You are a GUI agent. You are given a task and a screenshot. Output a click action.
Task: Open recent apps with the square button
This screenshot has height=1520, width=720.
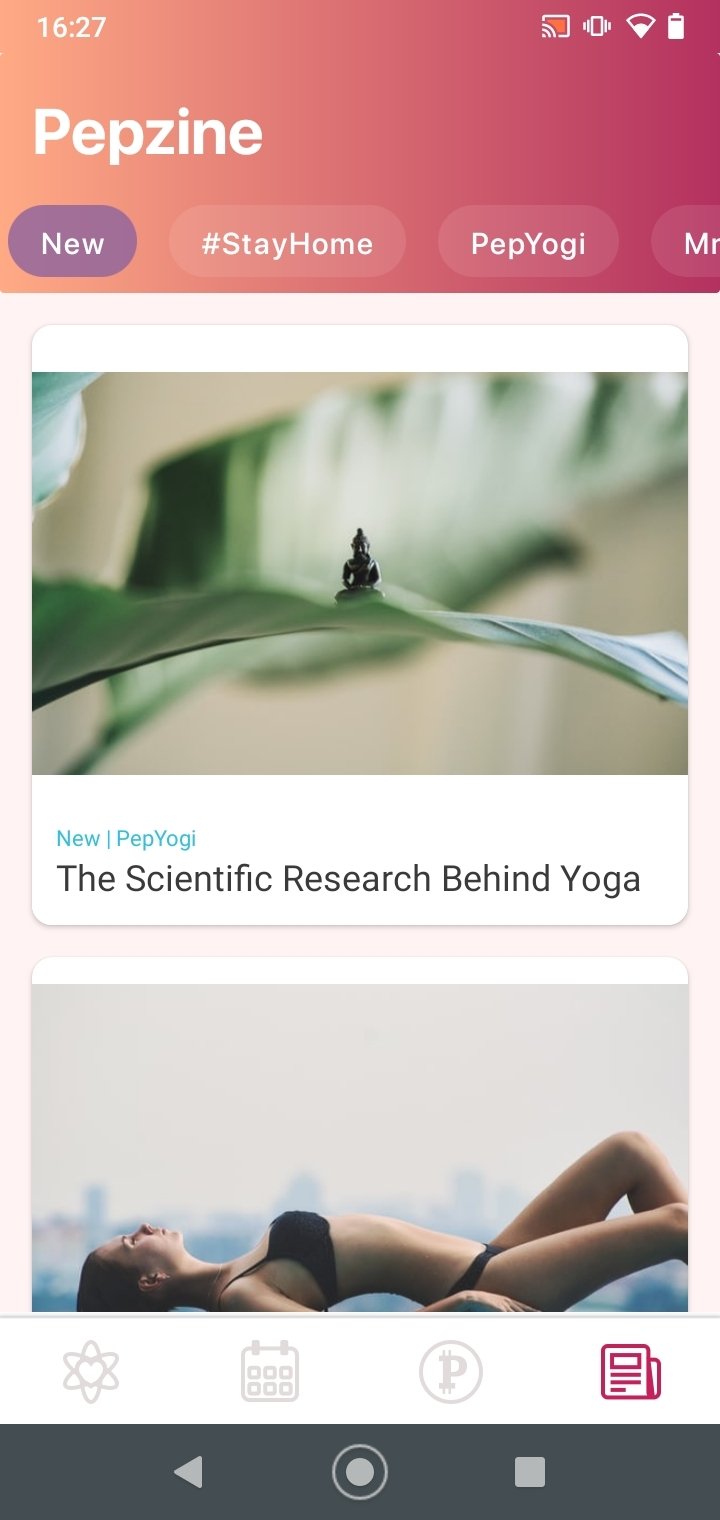[x=529, y=1472]
